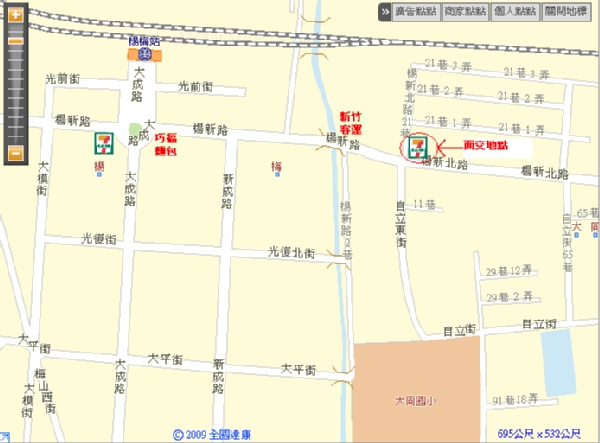Zoom out with the minus button
The width and height of the screenshot is (600, 443).
(16, 153)
